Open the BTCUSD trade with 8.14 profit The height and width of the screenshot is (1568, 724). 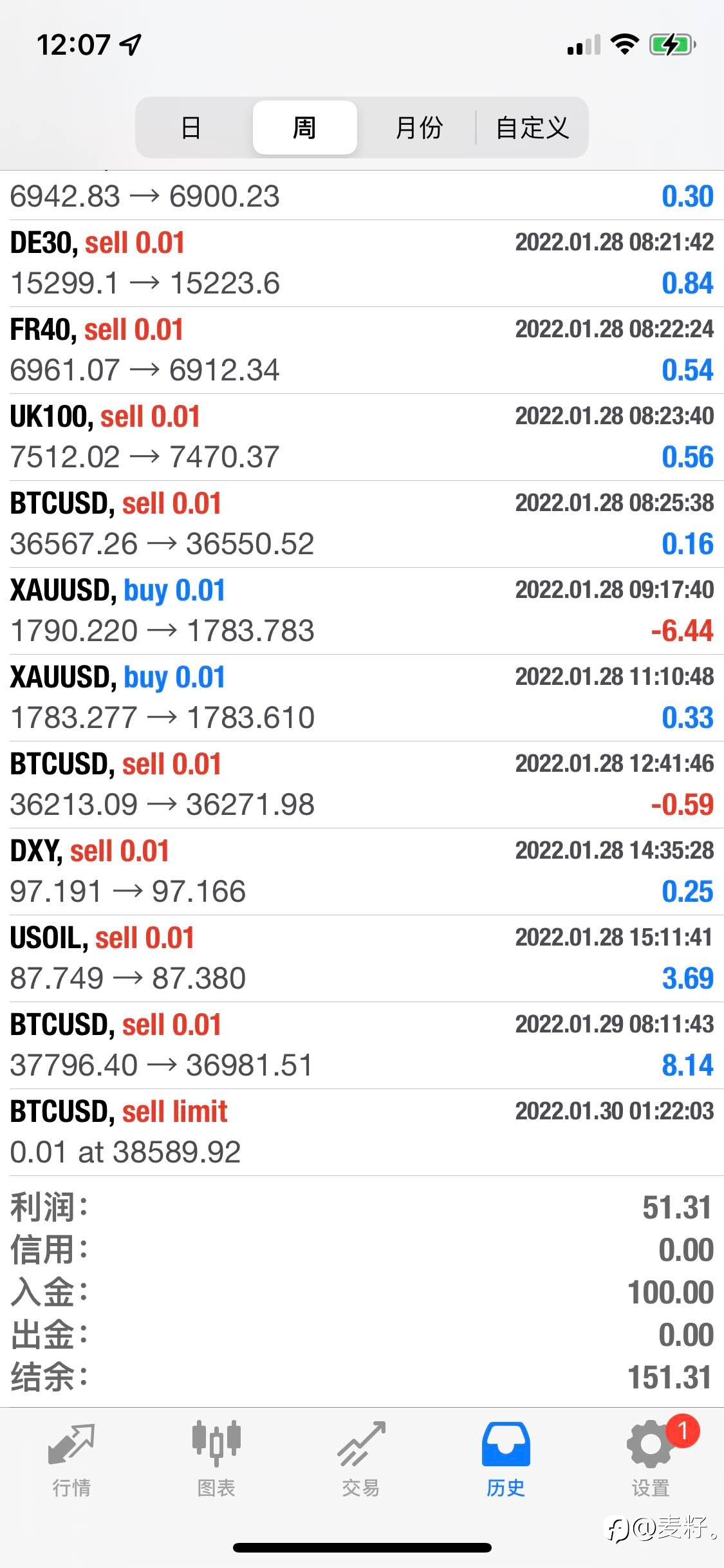[362, 1045]
